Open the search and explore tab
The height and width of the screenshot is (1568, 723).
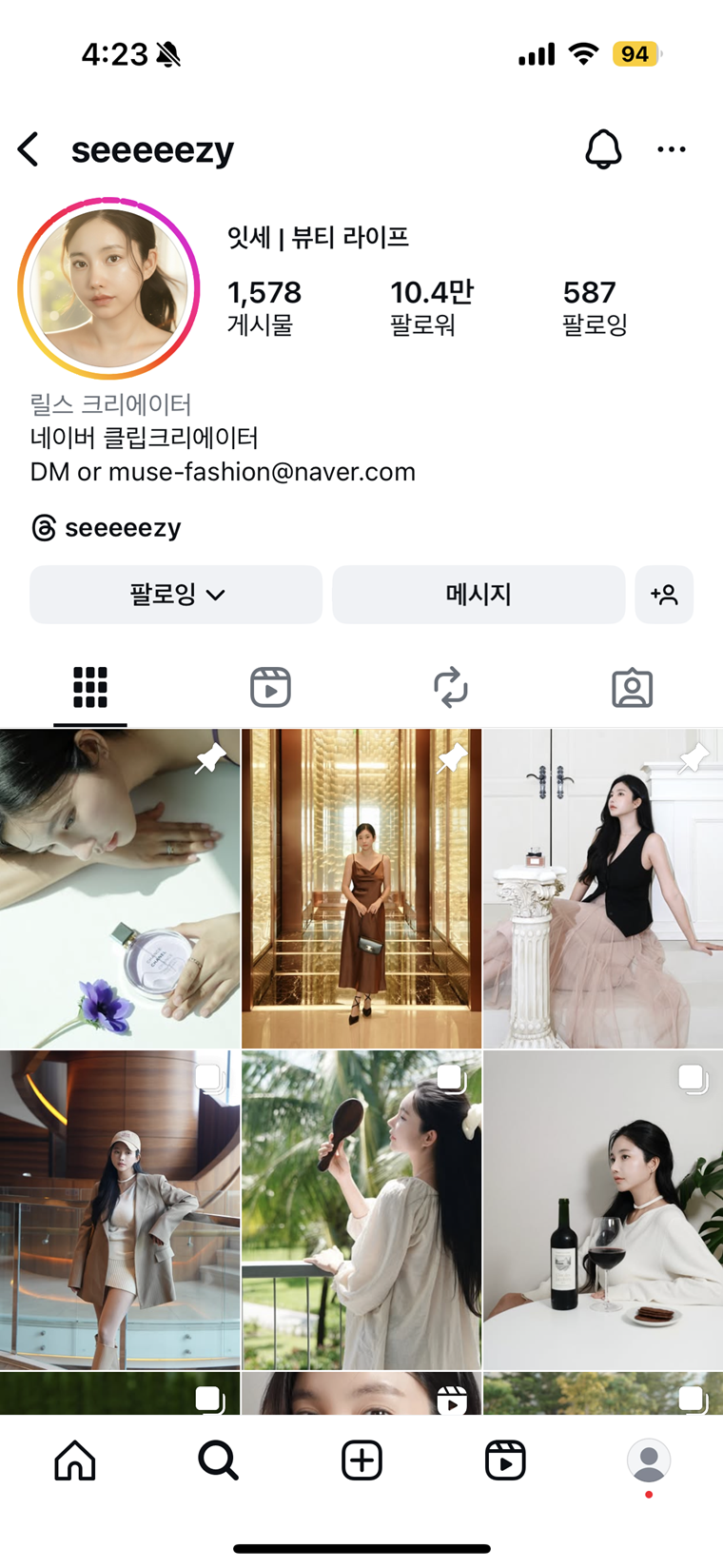[218, 1460]
